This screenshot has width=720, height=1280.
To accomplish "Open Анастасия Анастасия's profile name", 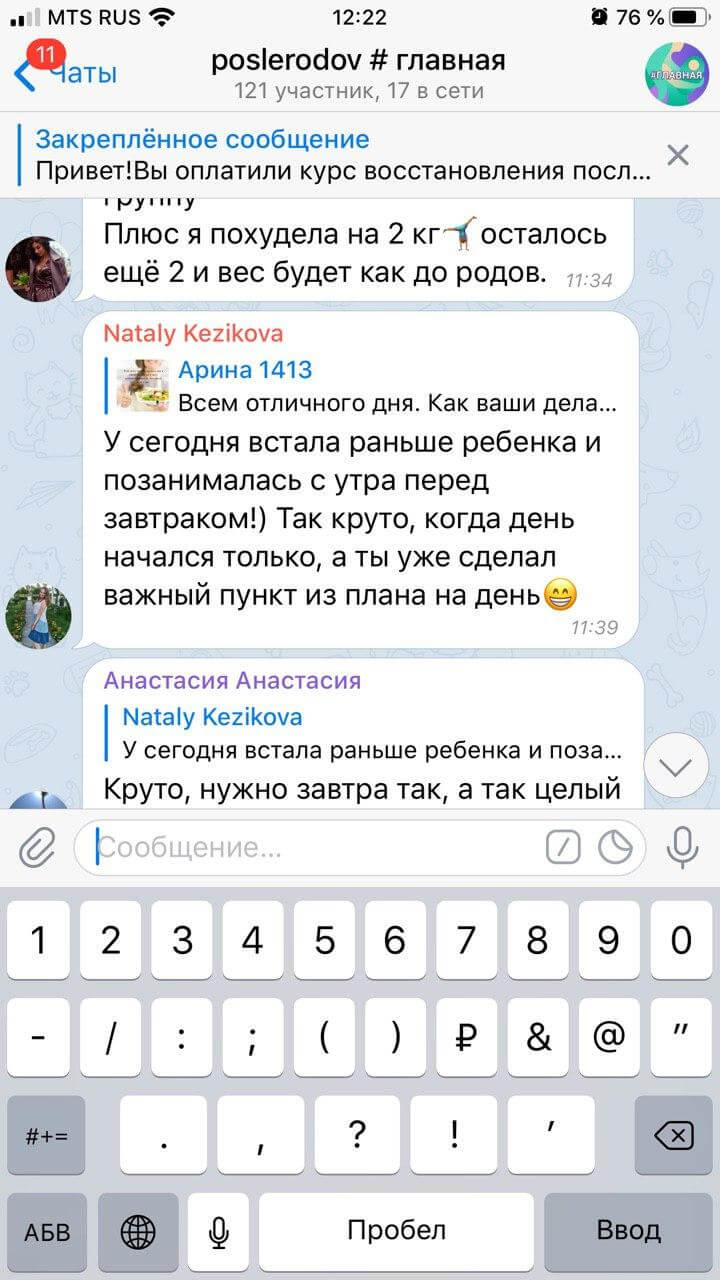I will point(232,681).
